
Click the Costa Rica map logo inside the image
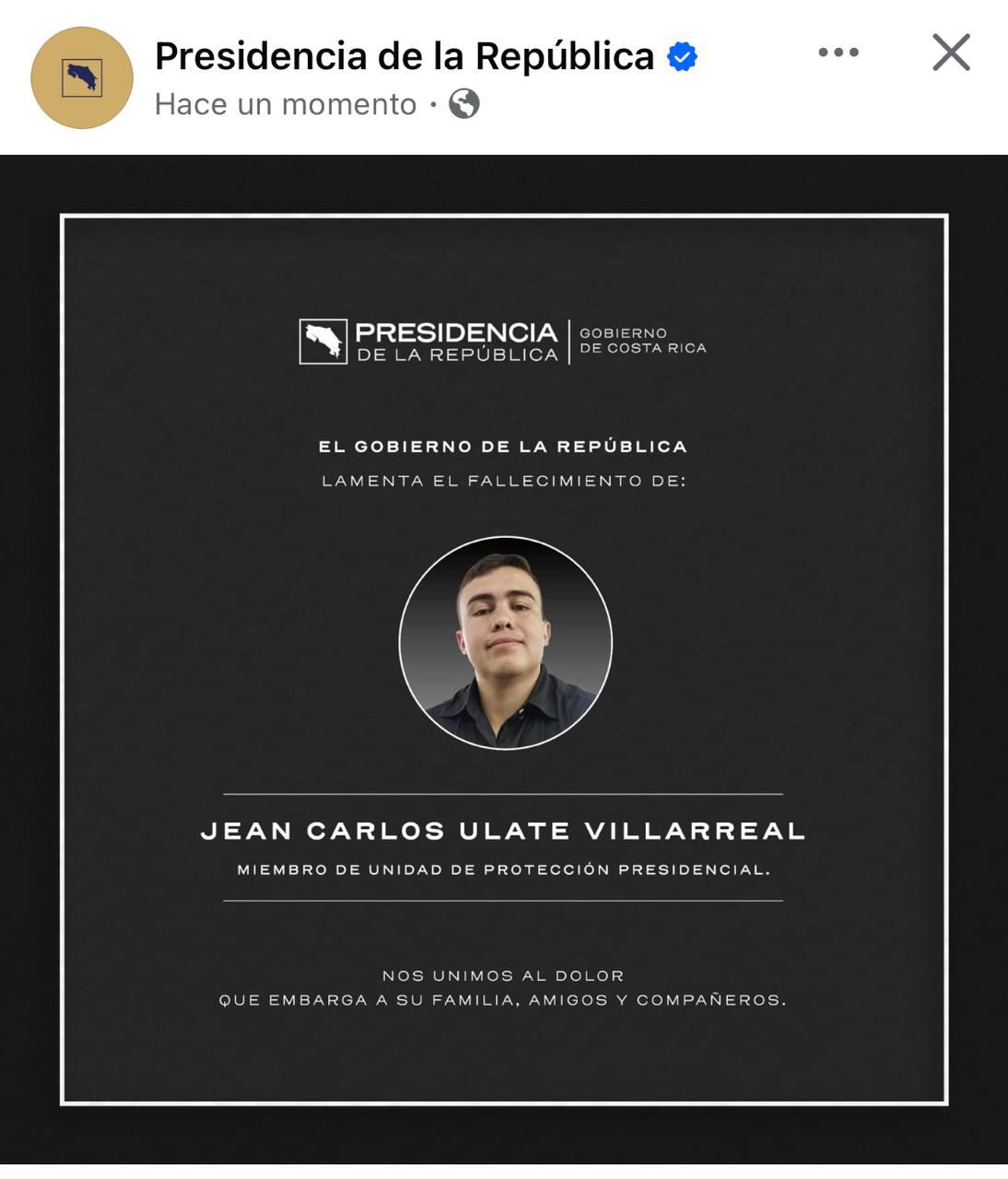[323, 339]
